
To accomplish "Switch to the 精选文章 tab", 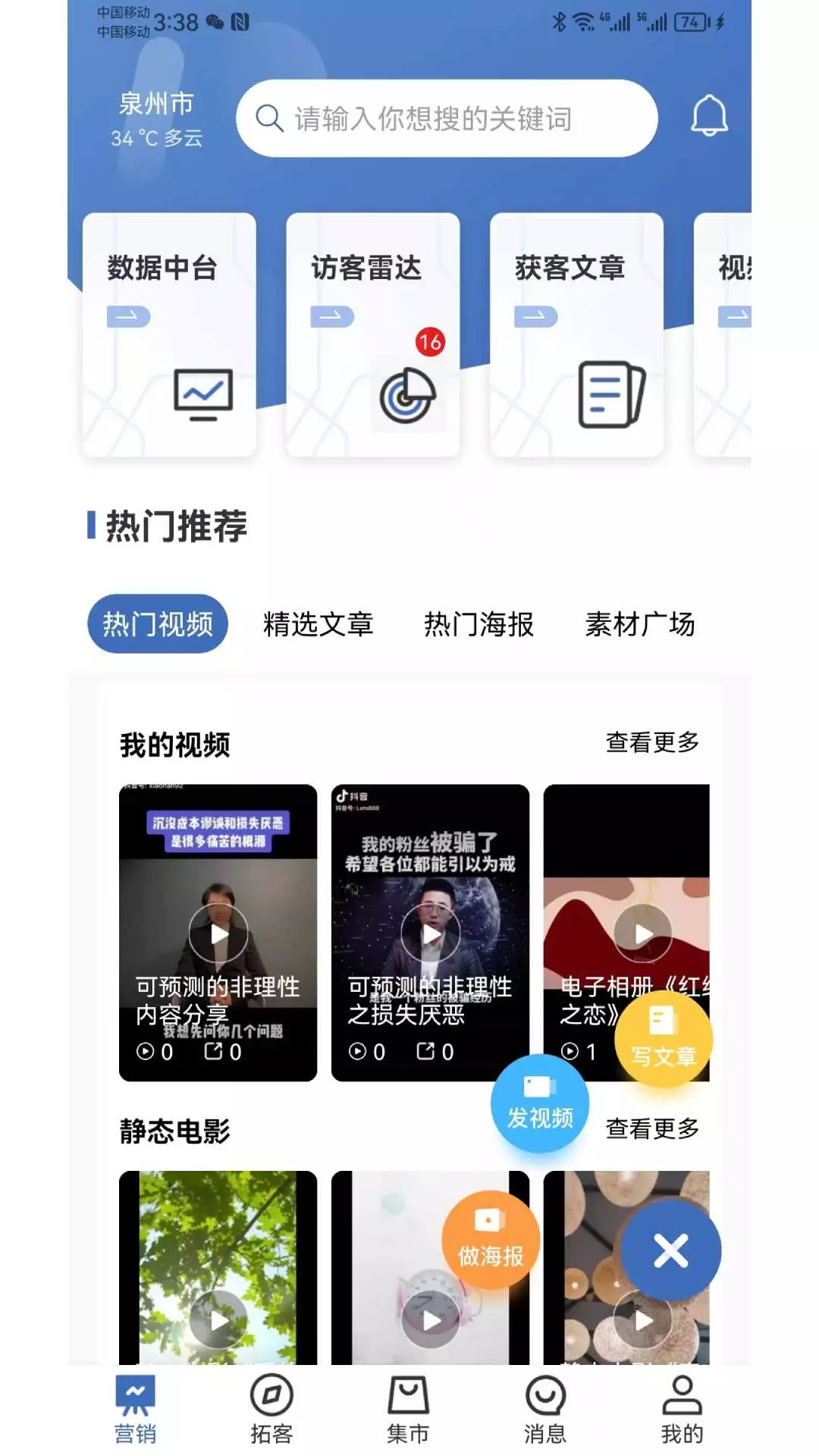I will pos(318,624).
